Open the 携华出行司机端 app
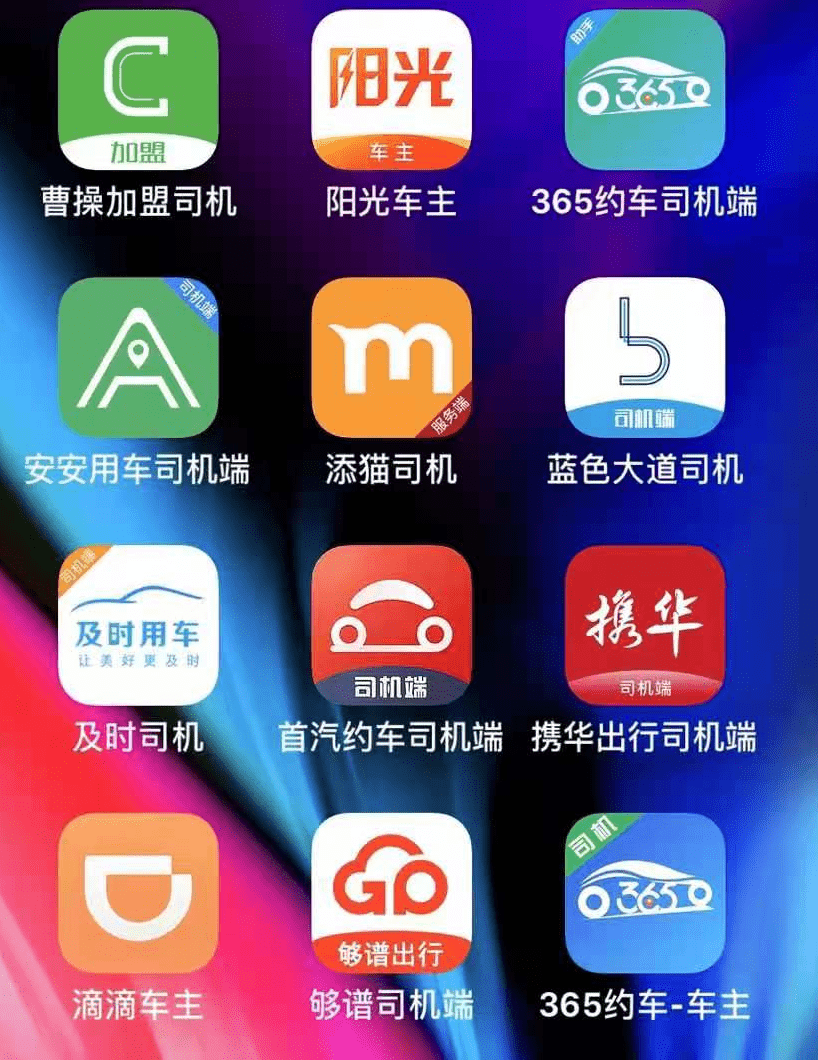818x1060 pixels. click(644, 625)
